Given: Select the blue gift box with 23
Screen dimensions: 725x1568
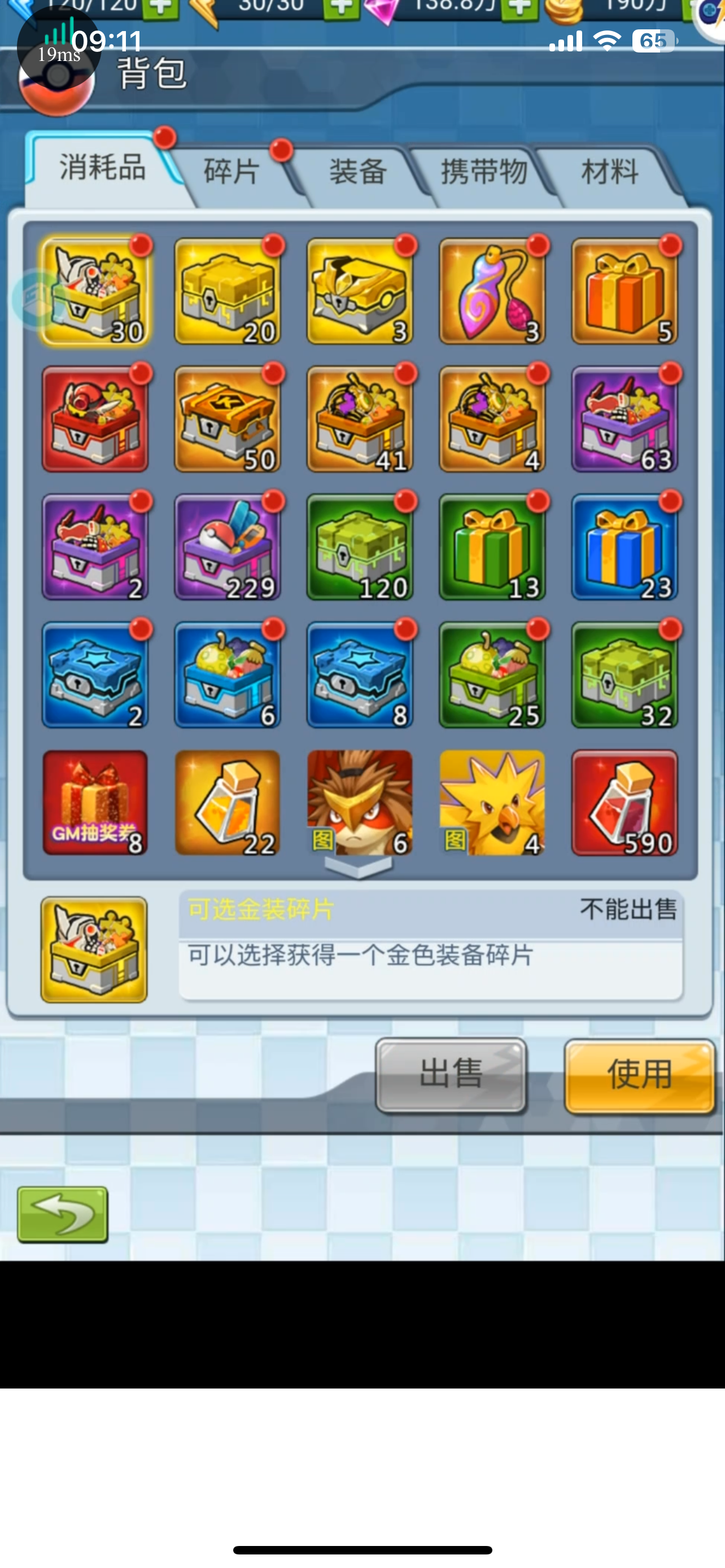Looking at the screenshot, I should (x=624, y=546).
